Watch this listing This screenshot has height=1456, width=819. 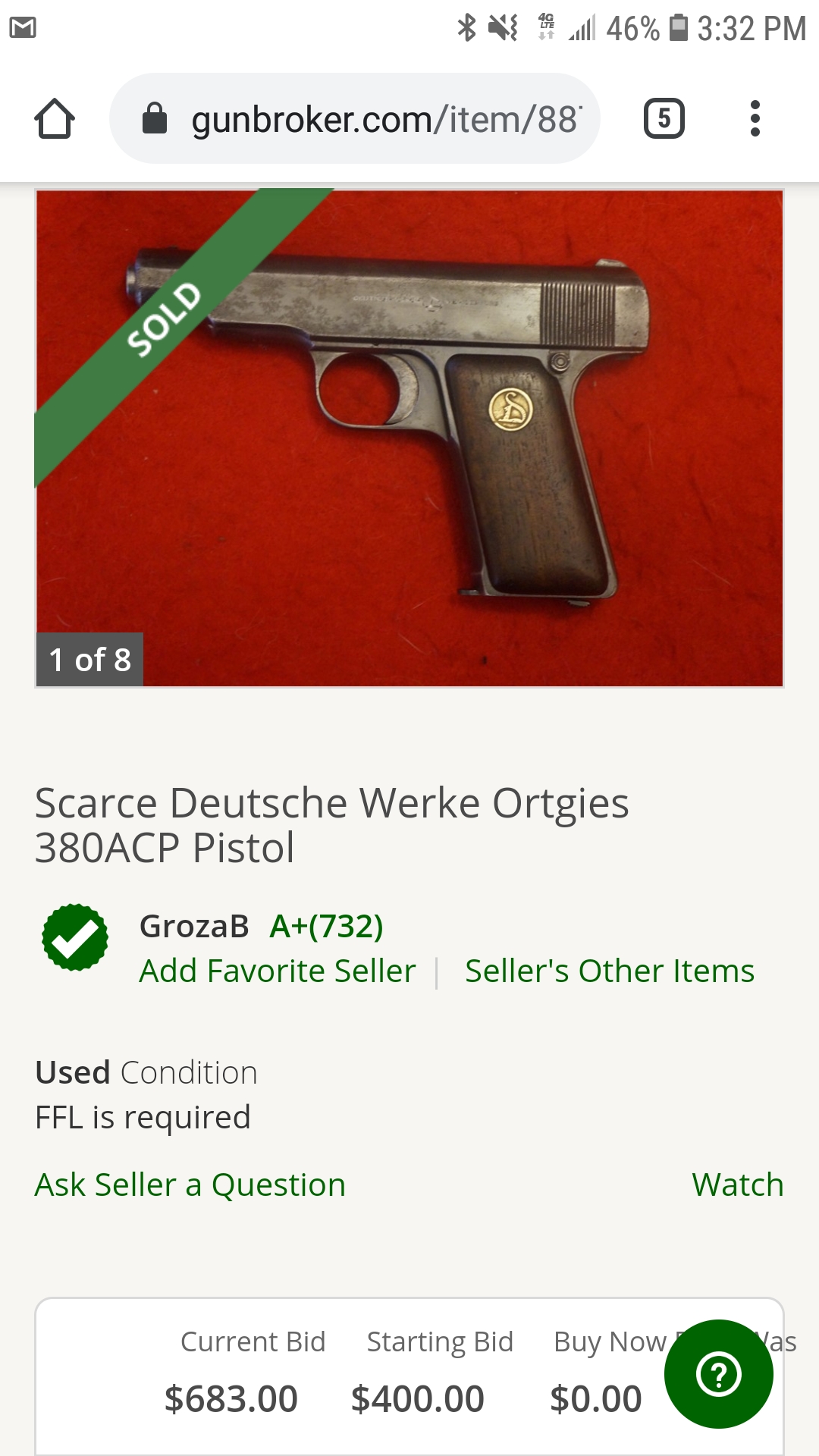click(737, 1185)
